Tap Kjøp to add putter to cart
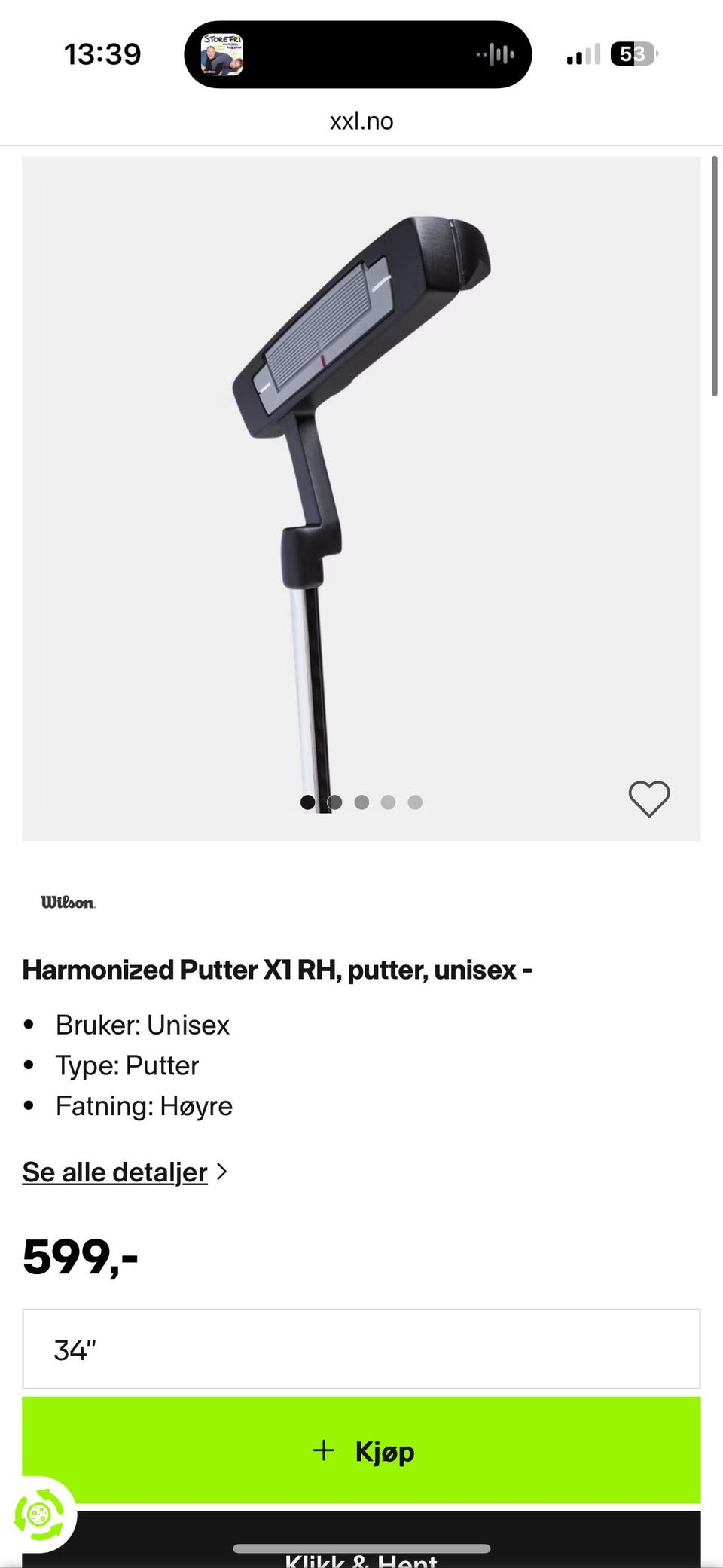The height and width of the screenshot is (1568, 723). pyautogui.click(x=361, y=1450)
